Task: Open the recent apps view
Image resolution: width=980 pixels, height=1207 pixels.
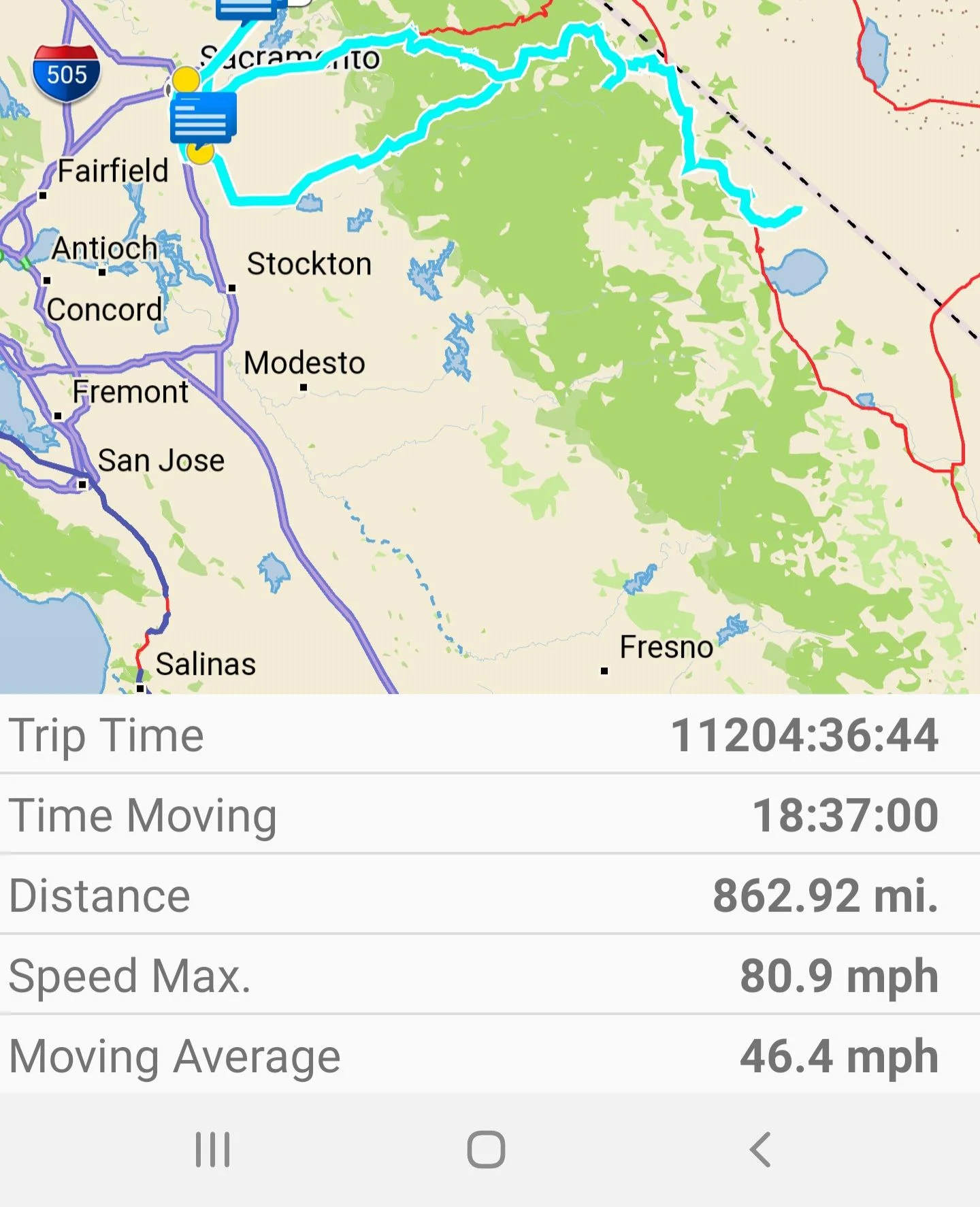Action: (212, 1150)
